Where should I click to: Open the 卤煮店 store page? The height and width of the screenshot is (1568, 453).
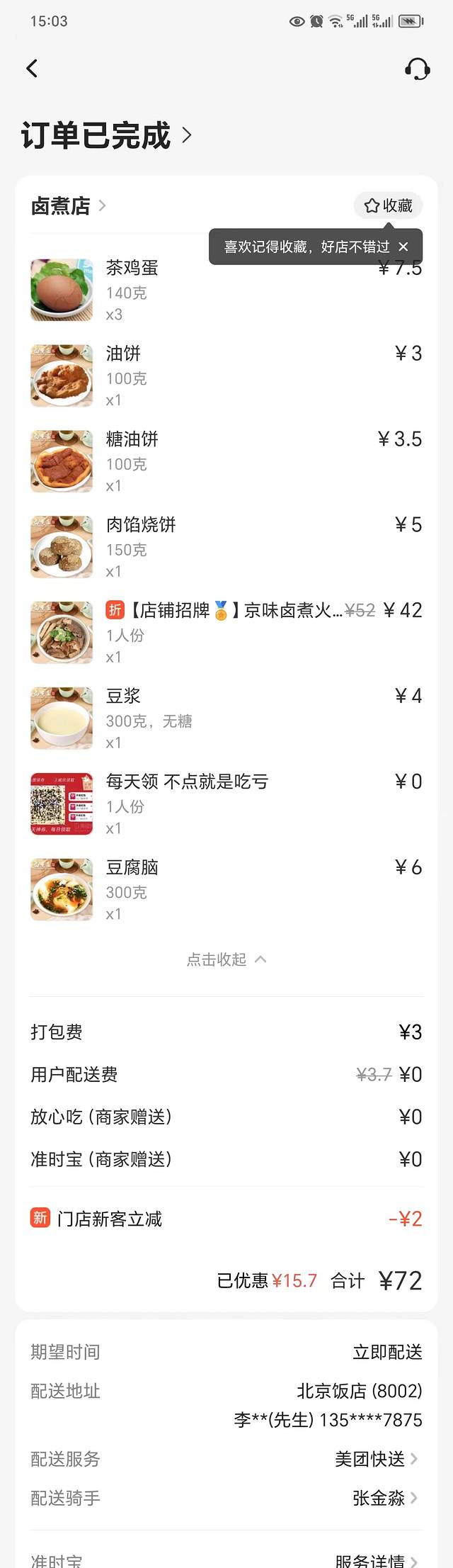68,206
